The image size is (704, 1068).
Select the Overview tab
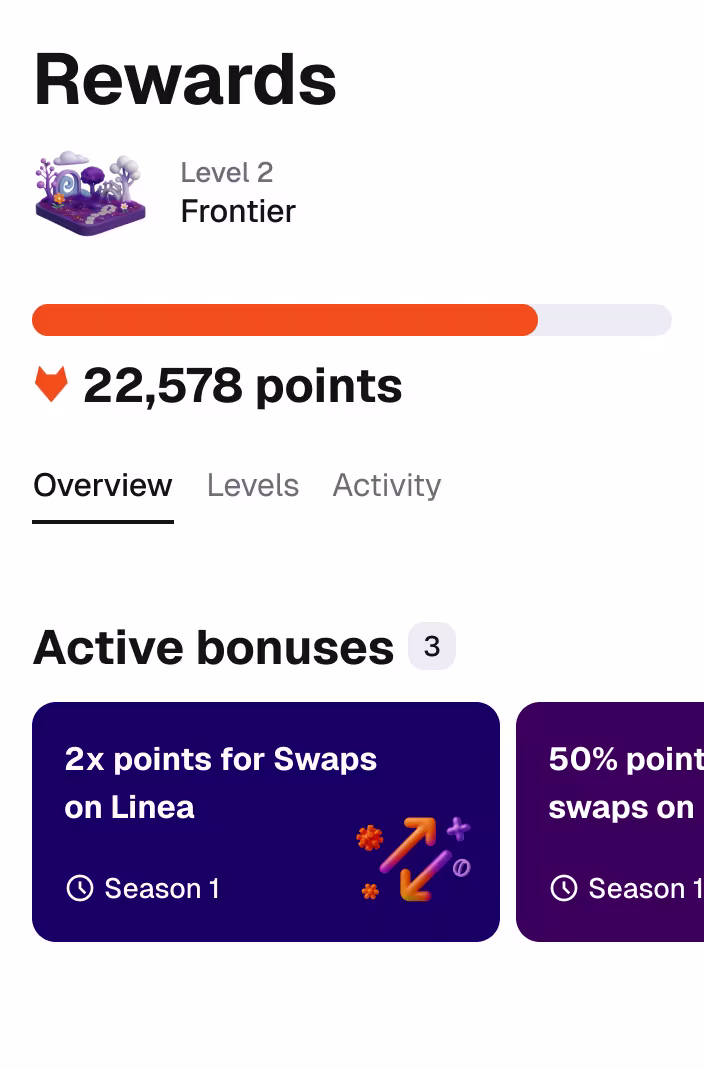click(x=103, y=486)
